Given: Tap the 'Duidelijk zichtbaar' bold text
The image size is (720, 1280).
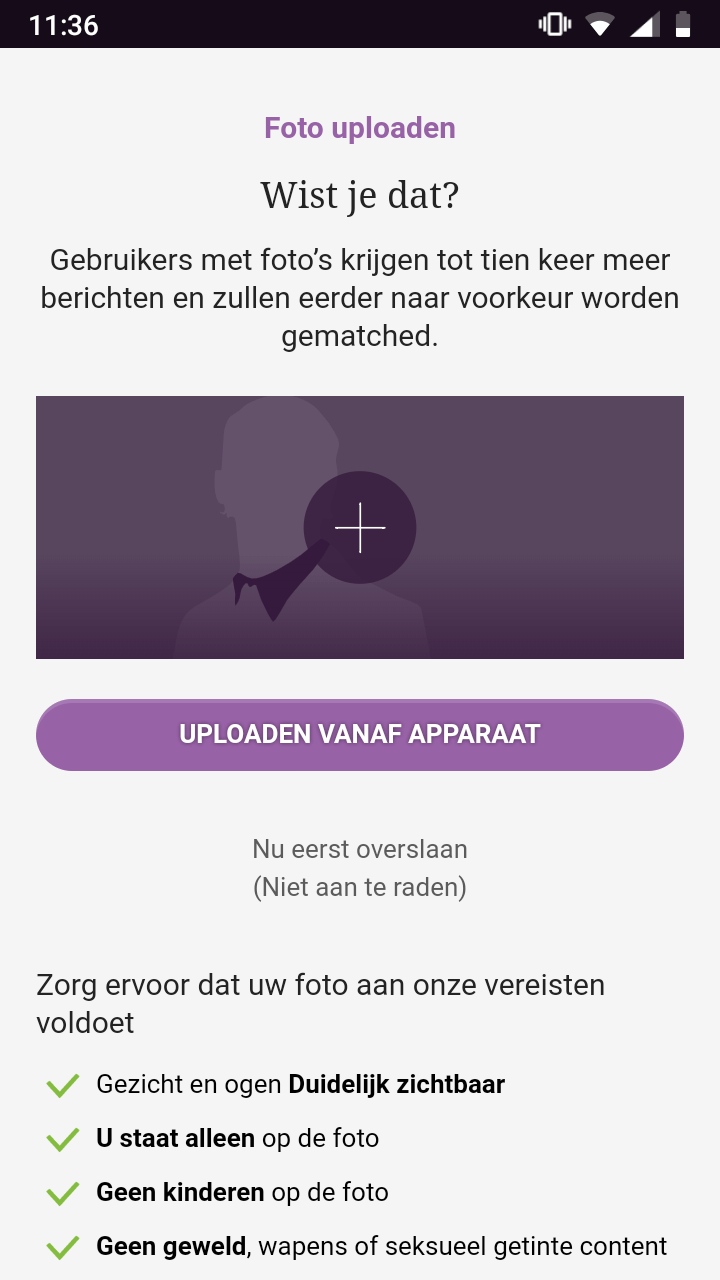Looking at the screenshot, I should (397, 1084).
